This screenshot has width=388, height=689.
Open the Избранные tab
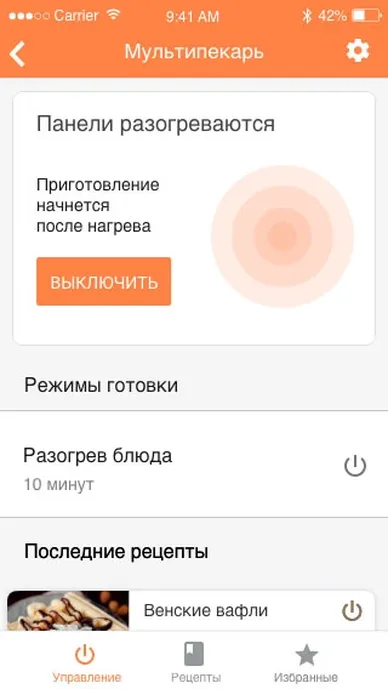pyautogui.click(x=306, y=663)
